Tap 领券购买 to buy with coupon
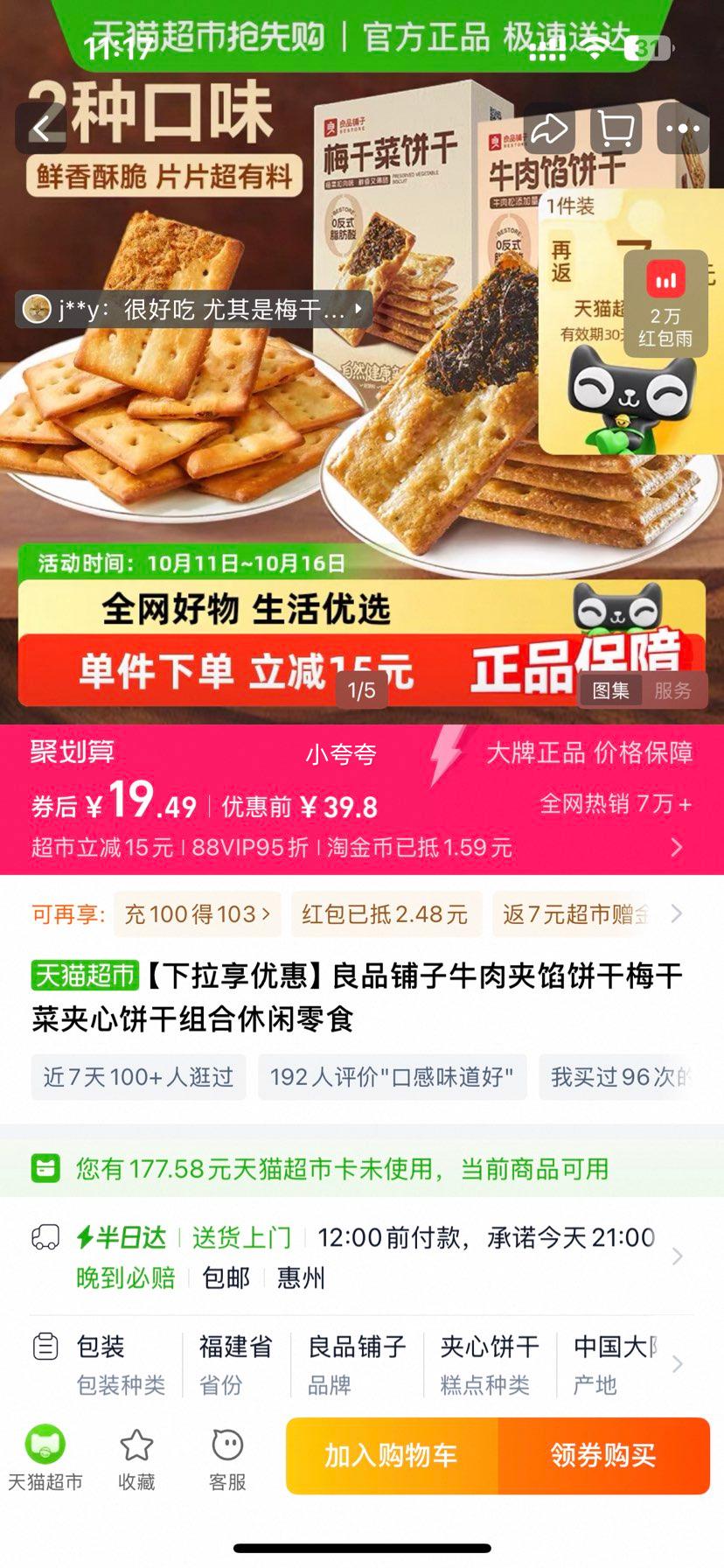The image size is (724, 1568). click(603, 1455)
